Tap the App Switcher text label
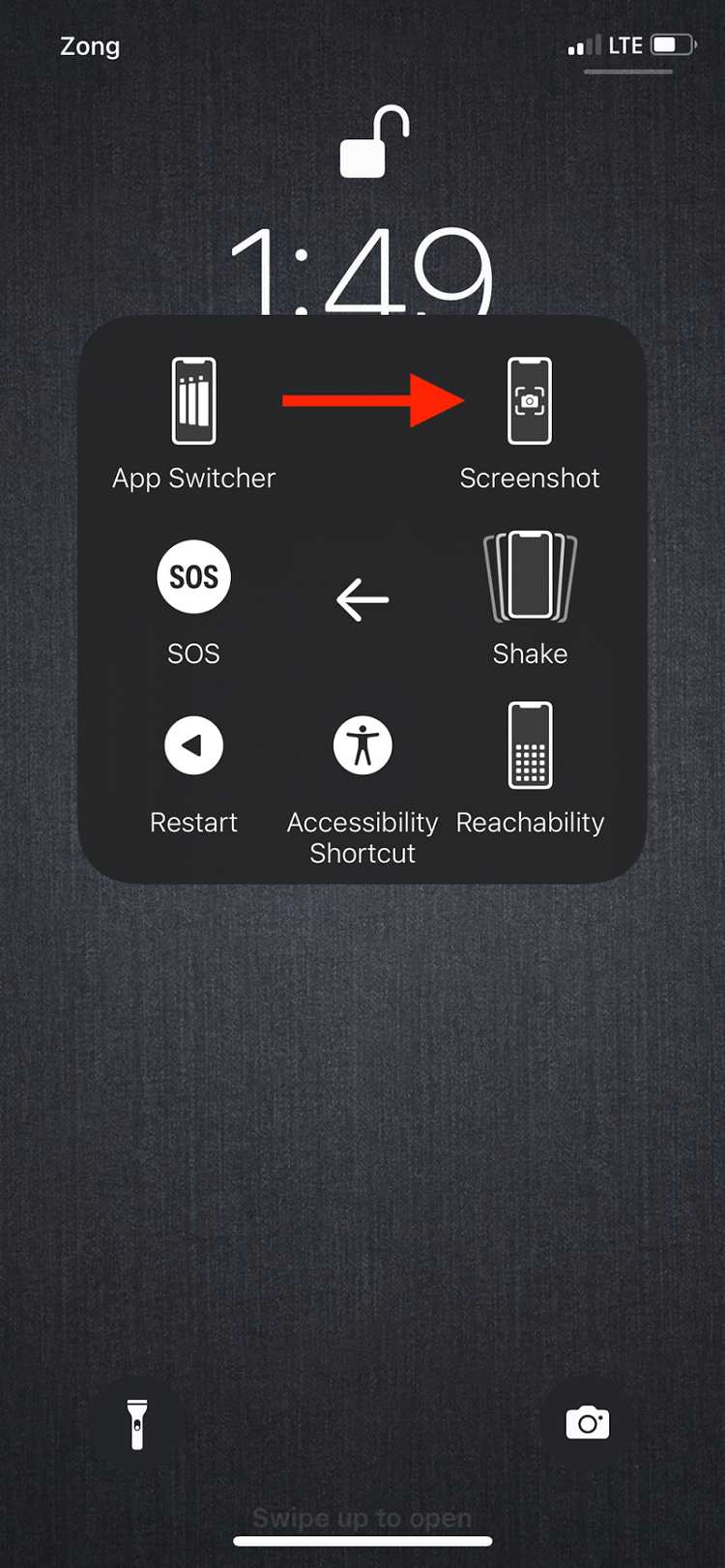 coord(193,478)
